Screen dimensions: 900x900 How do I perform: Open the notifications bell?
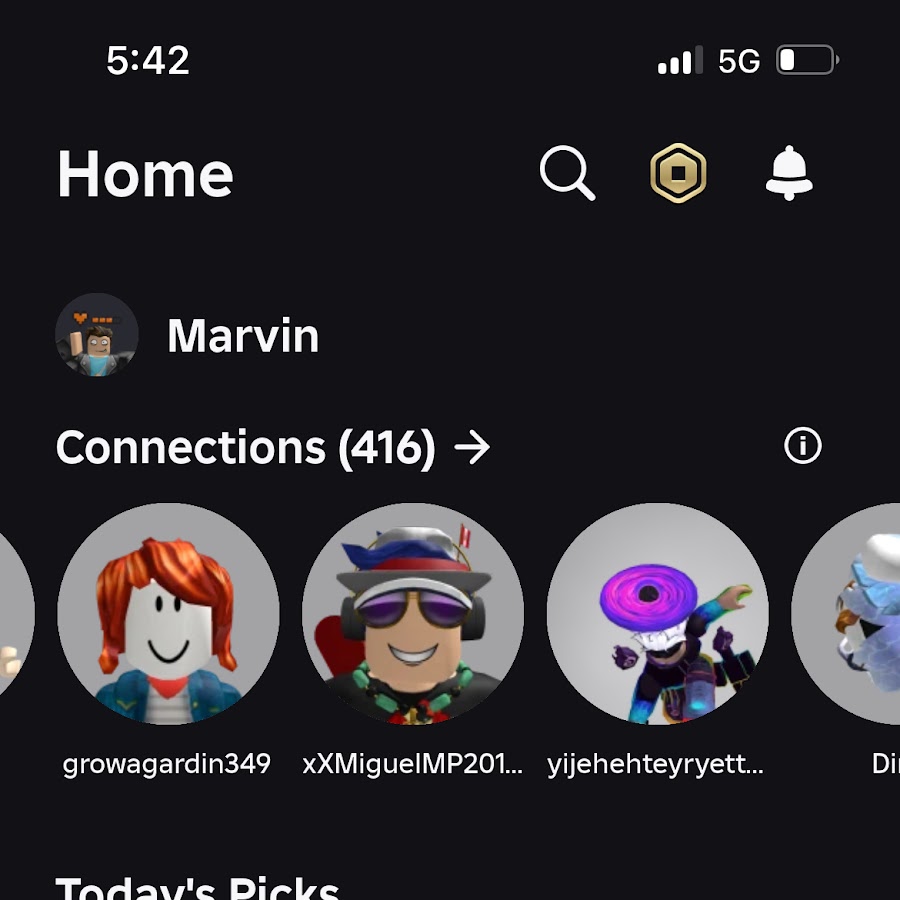pyautogui.click(x=789, y=173)
